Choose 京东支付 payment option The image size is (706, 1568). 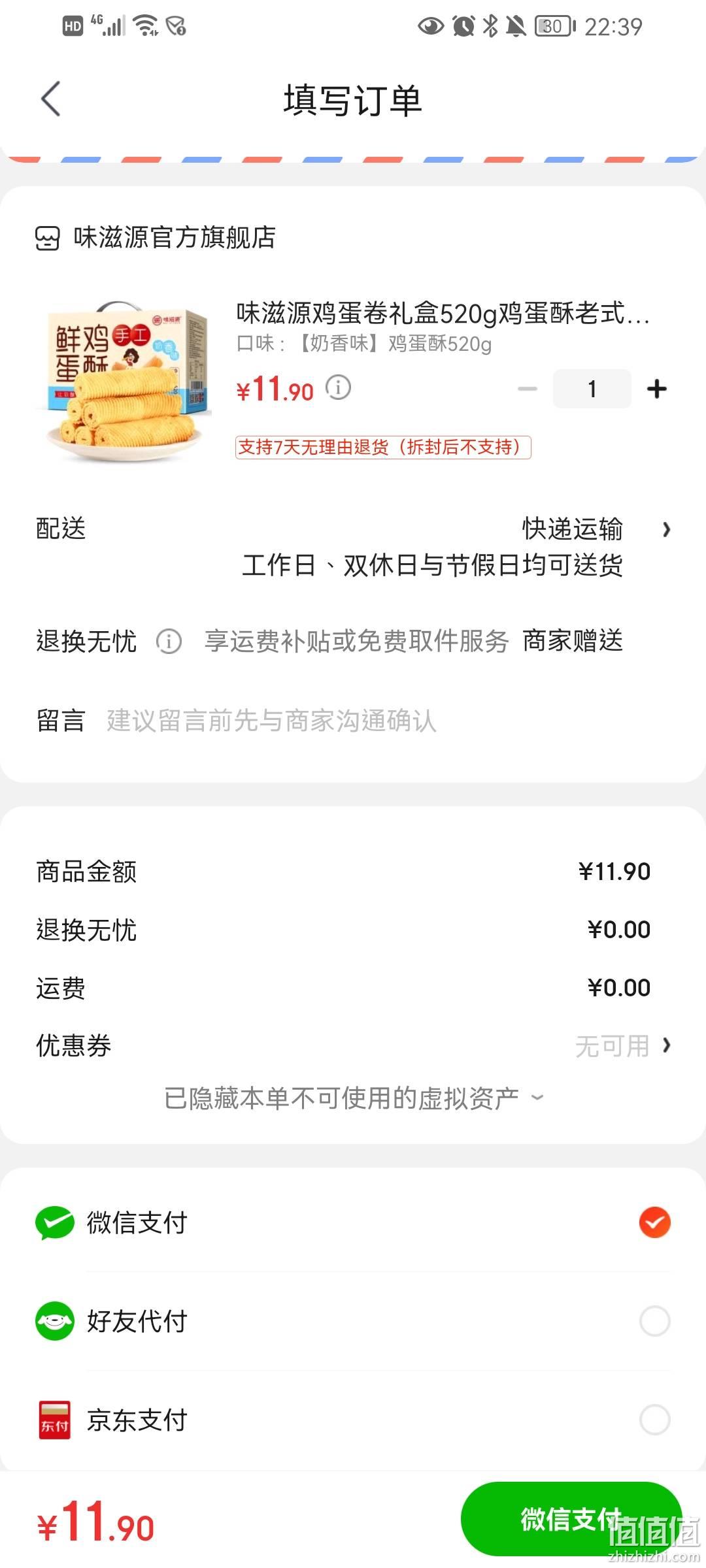point(353,1420)
